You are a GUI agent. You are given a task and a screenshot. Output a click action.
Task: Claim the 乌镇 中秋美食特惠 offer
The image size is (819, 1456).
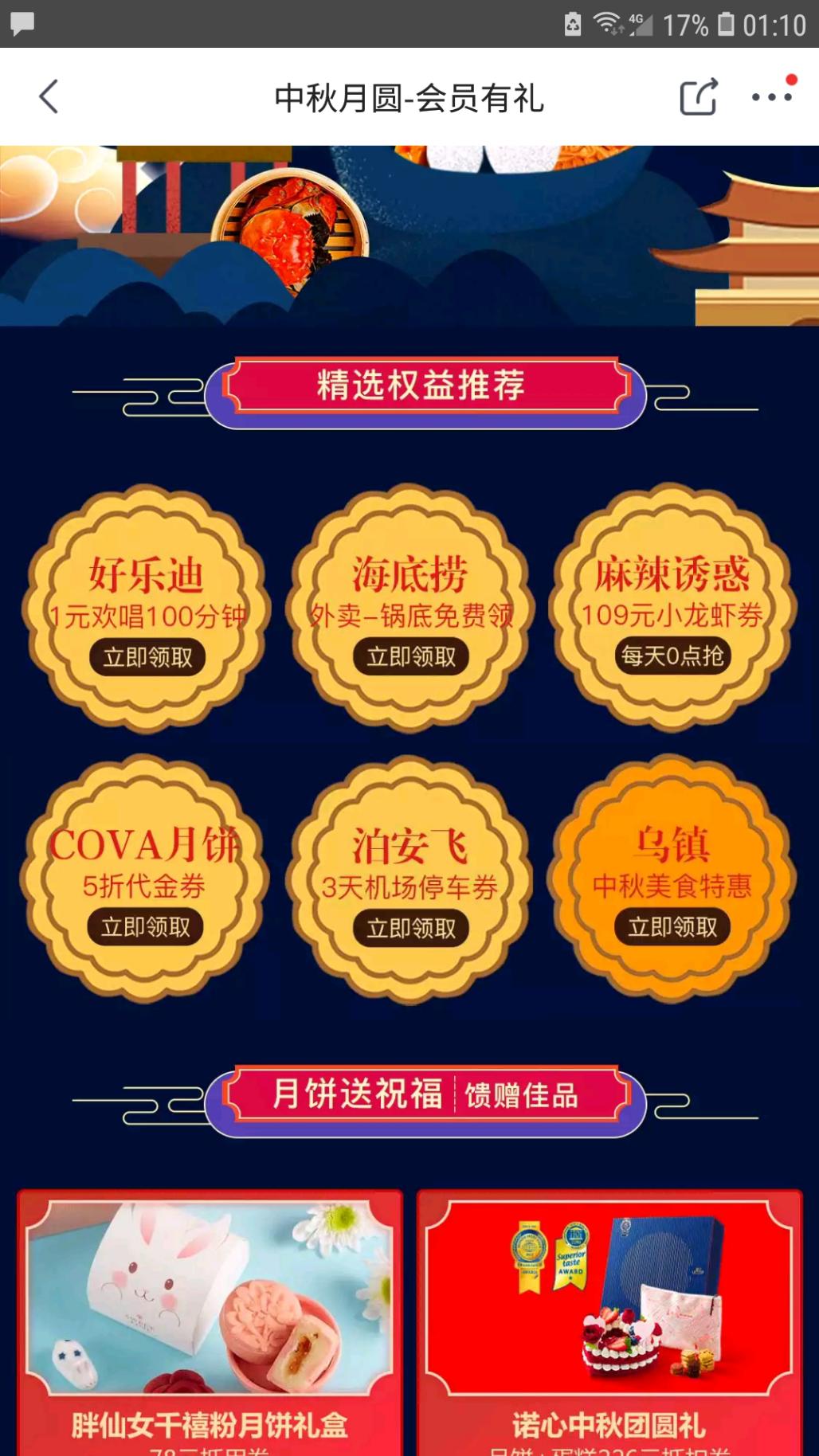672,927
